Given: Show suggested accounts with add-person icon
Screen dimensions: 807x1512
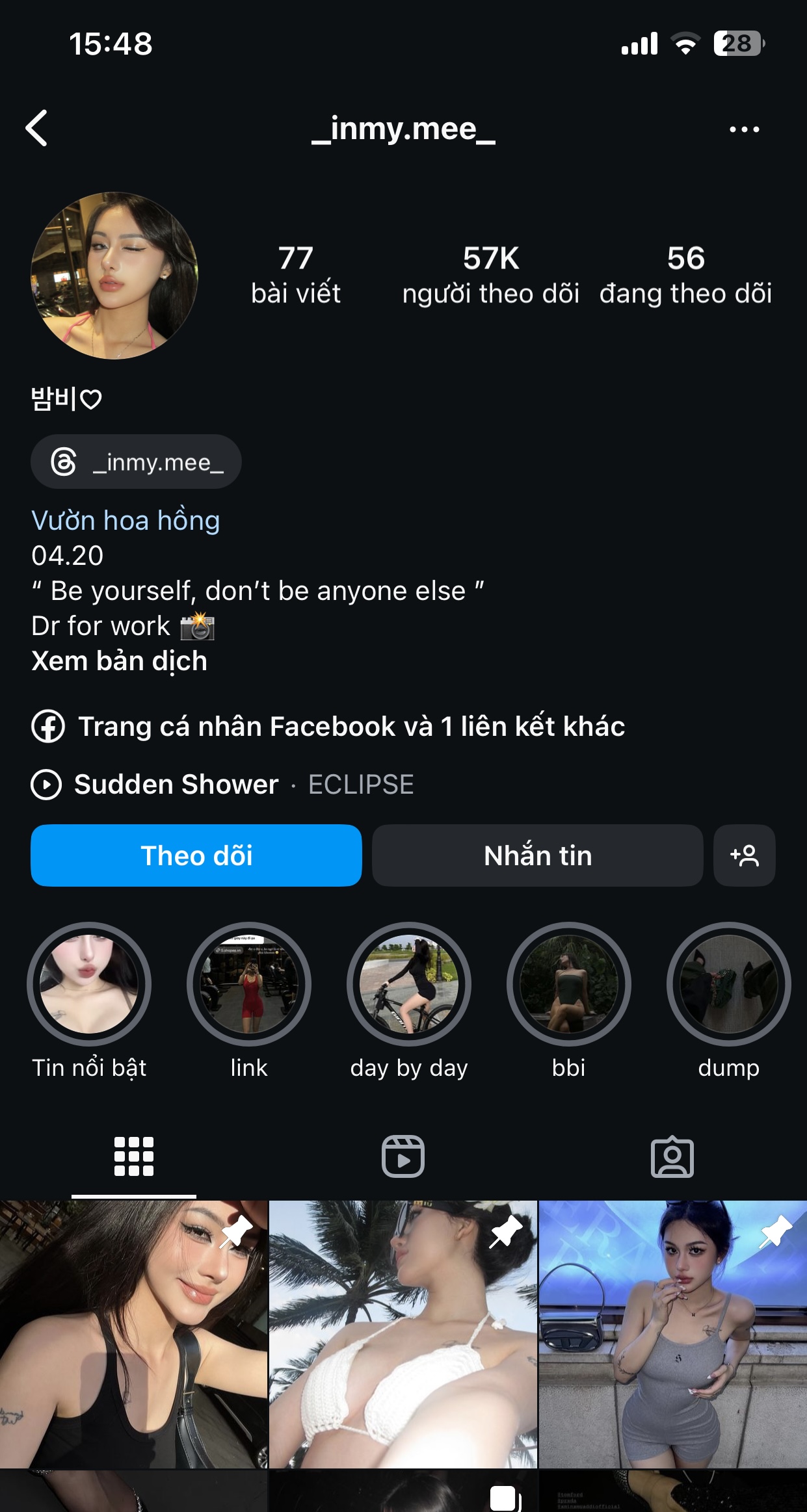Looking at the screenshot, I should 744,855.
